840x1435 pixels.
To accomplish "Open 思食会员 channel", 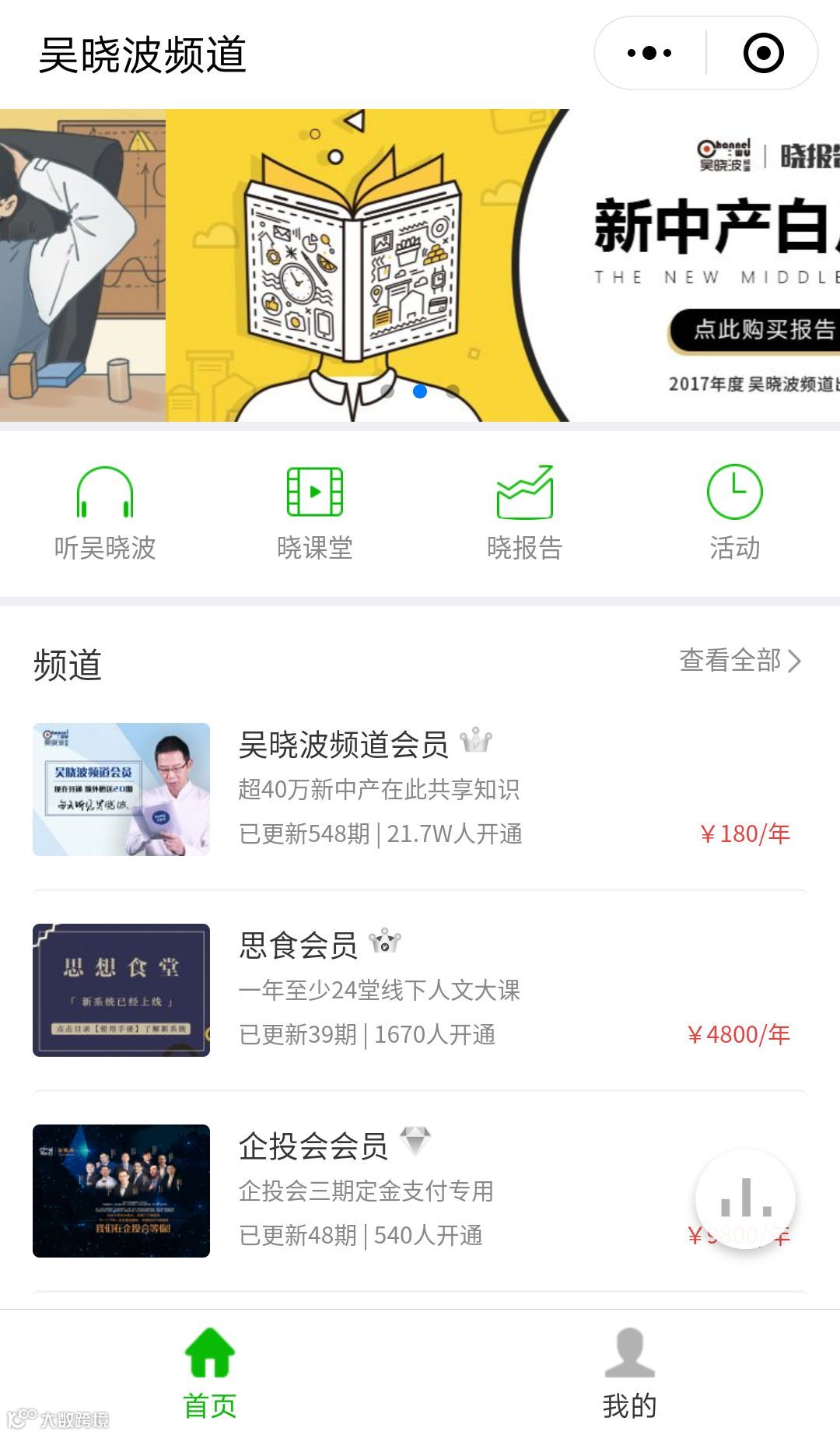I will pos(420,990).
